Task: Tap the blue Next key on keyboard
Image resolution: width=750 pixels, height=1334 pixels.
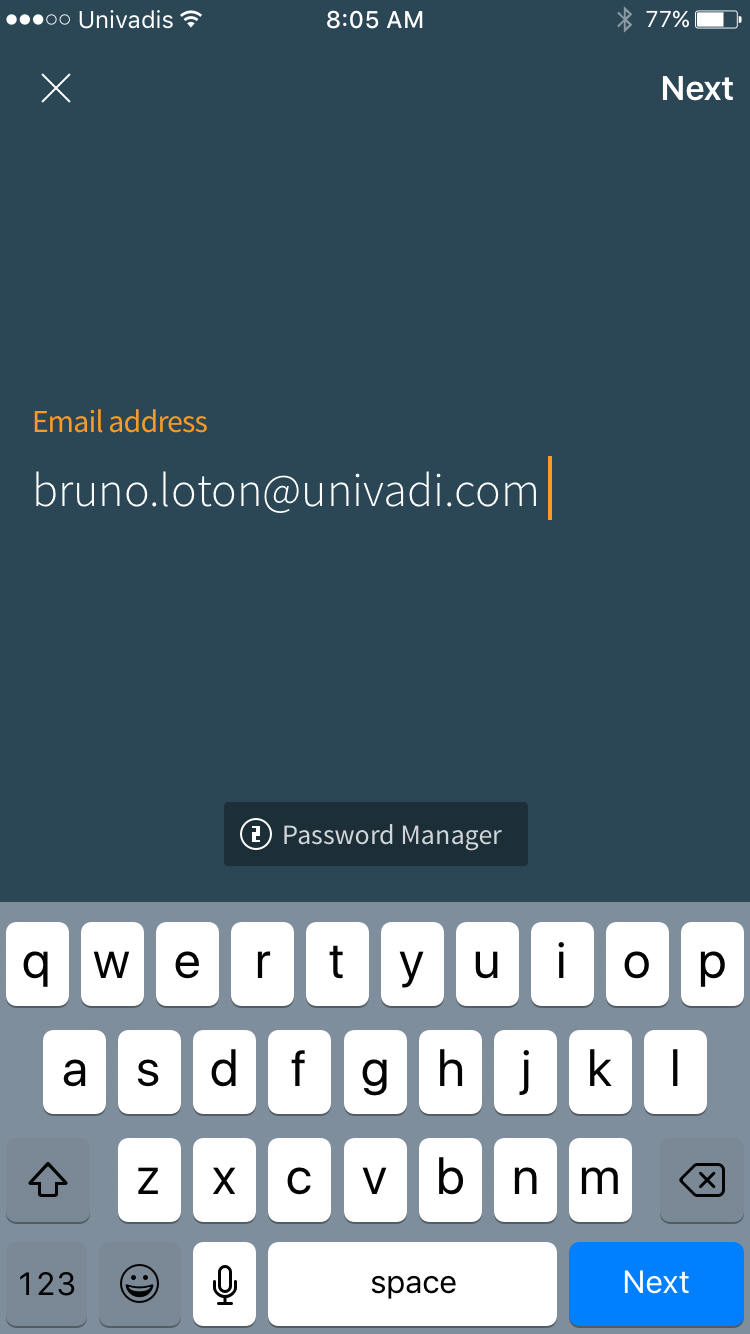Action: click(656, 1283)
